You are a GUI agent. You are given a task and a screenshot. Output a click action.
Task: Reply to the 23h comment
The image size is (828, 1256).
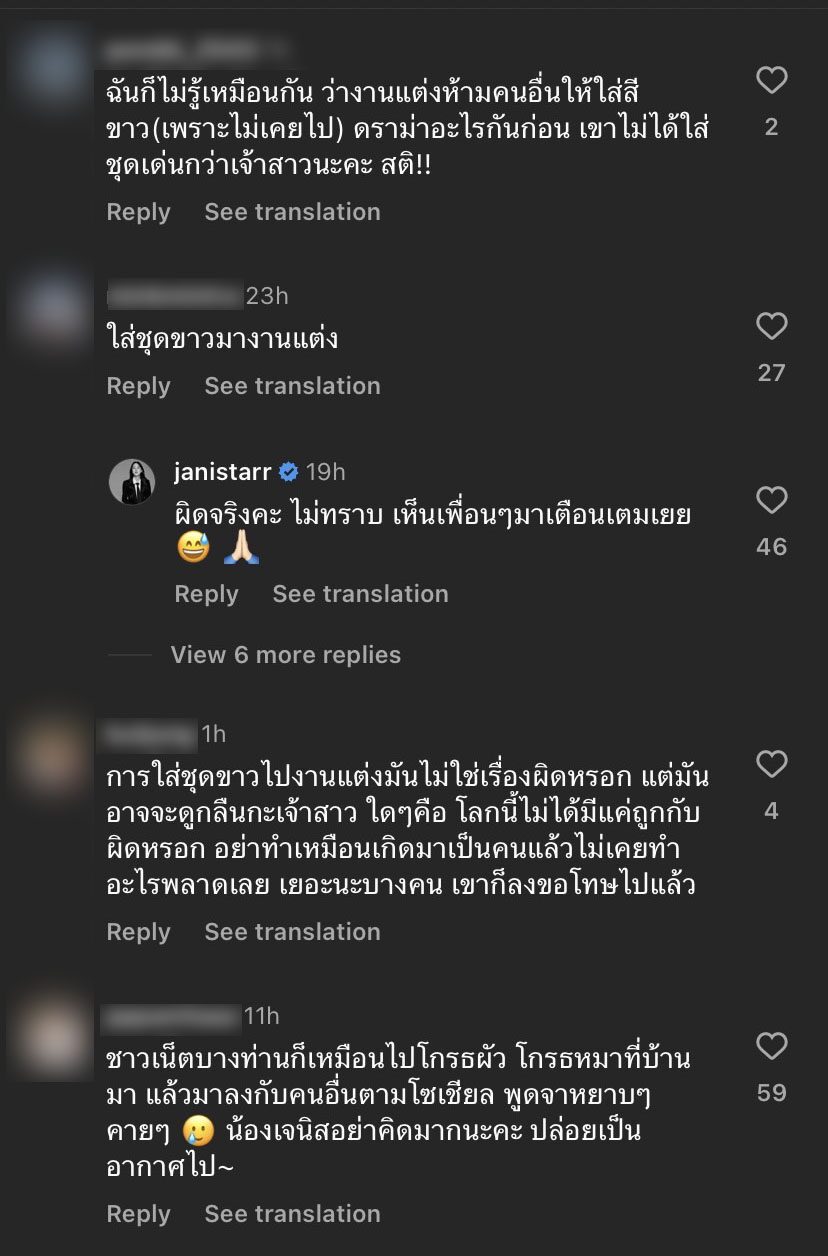pyautogui.click(x=138, y=386)
